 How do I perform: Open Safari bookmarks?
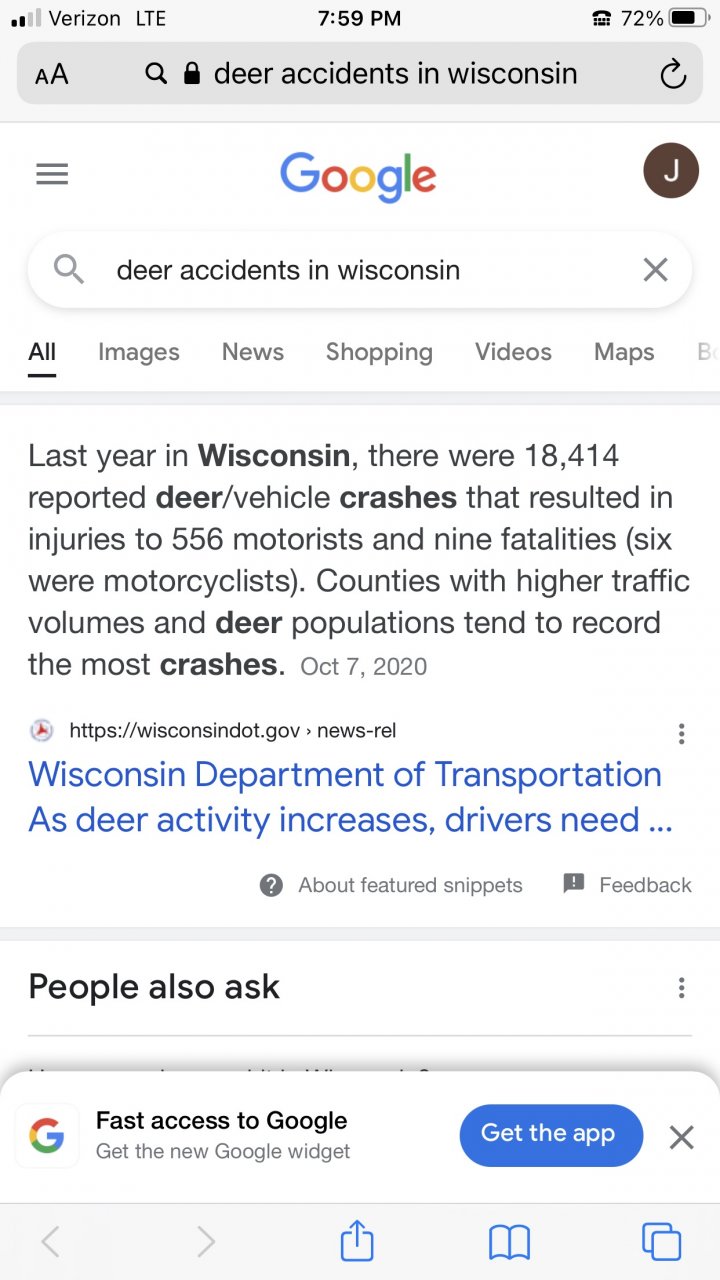click(x=509, y=1242)
